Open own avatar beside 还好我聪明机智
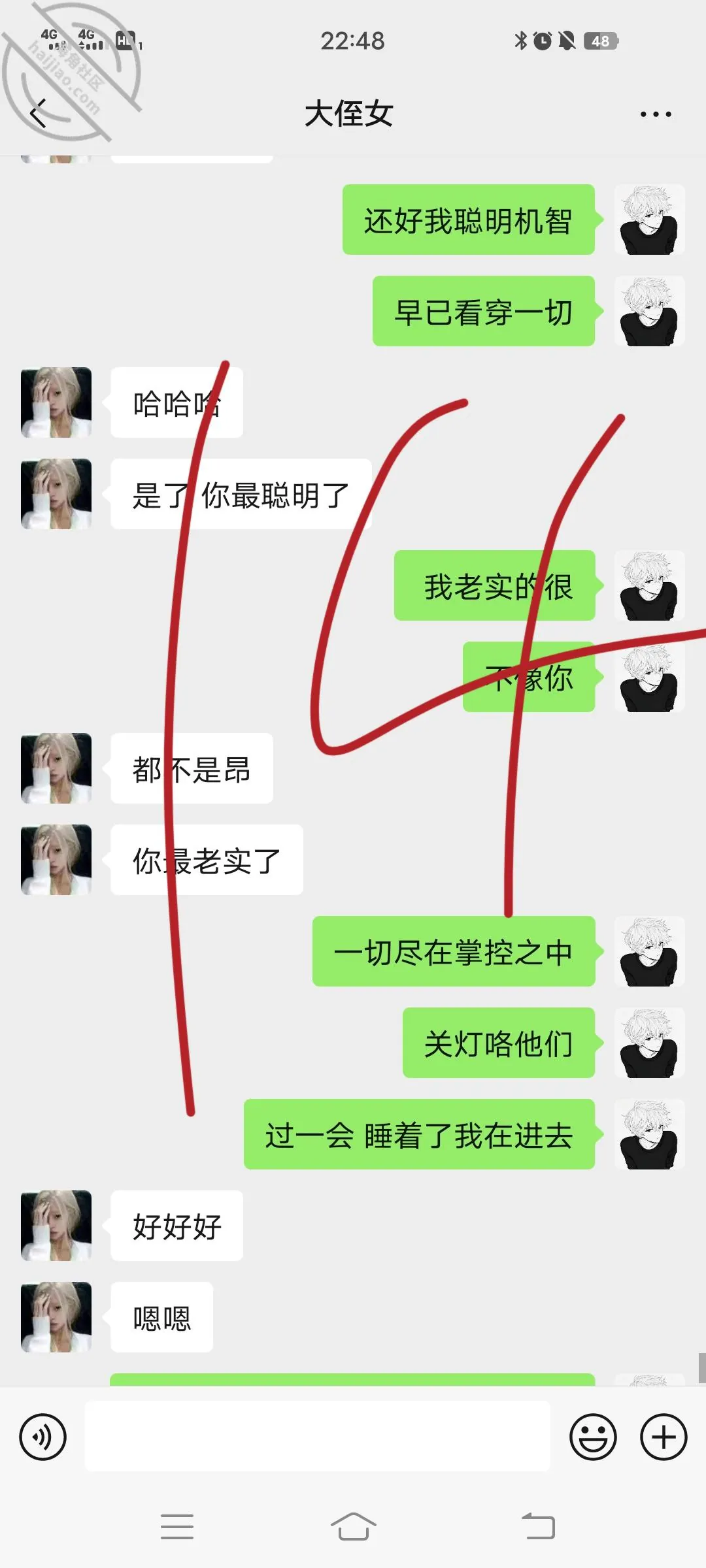The image size is (706, 1568). [x=649, y=220]
